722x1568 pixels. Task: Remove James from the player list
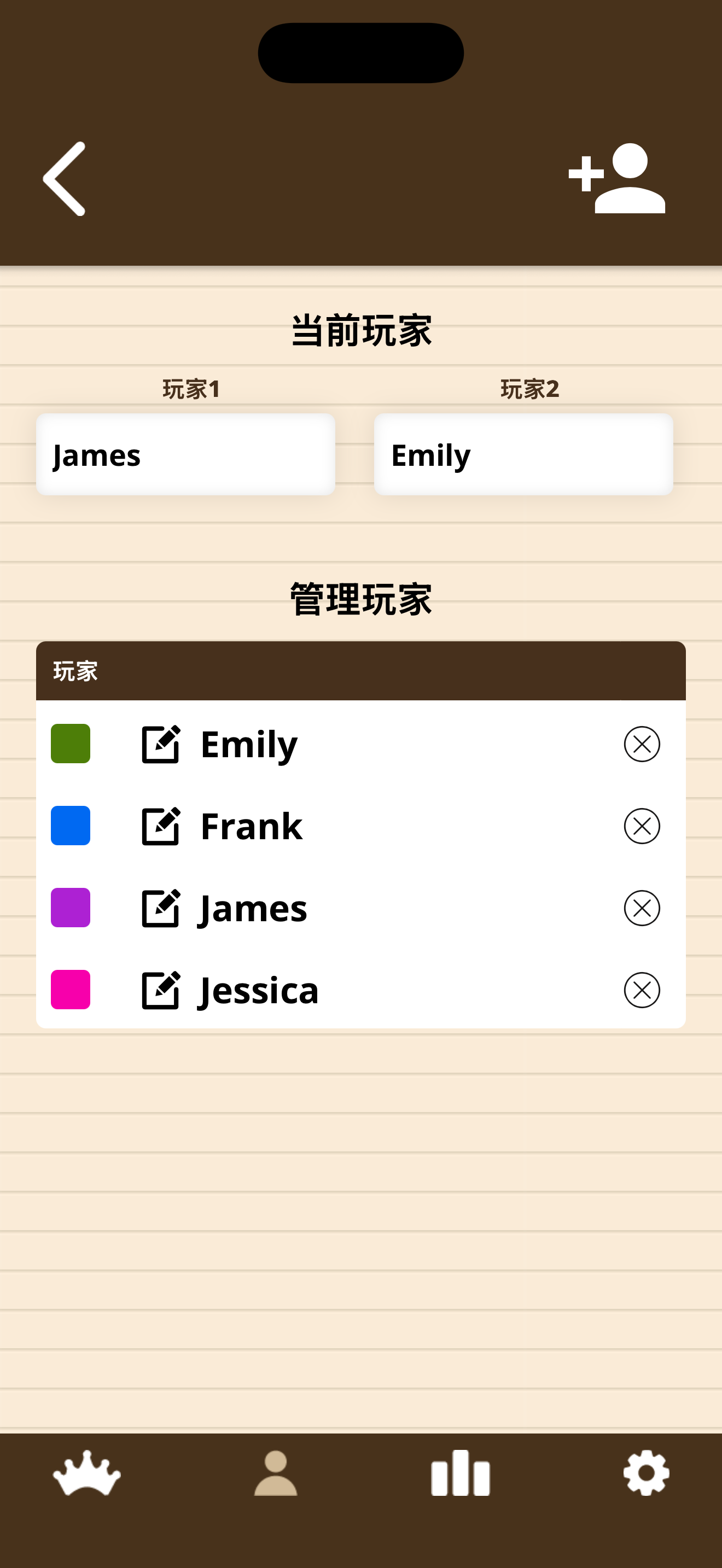(x=642, y=908)
